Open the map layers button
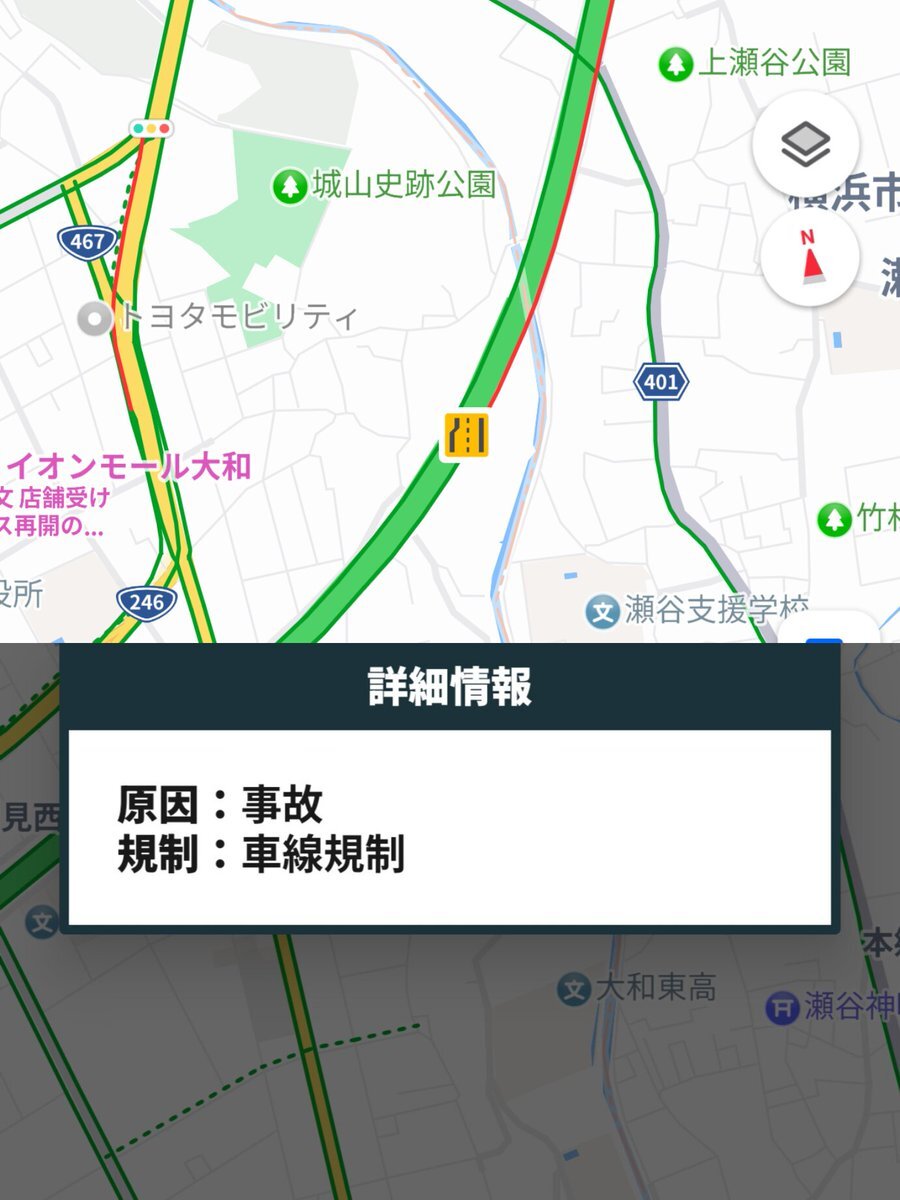 tap(805, 148)
